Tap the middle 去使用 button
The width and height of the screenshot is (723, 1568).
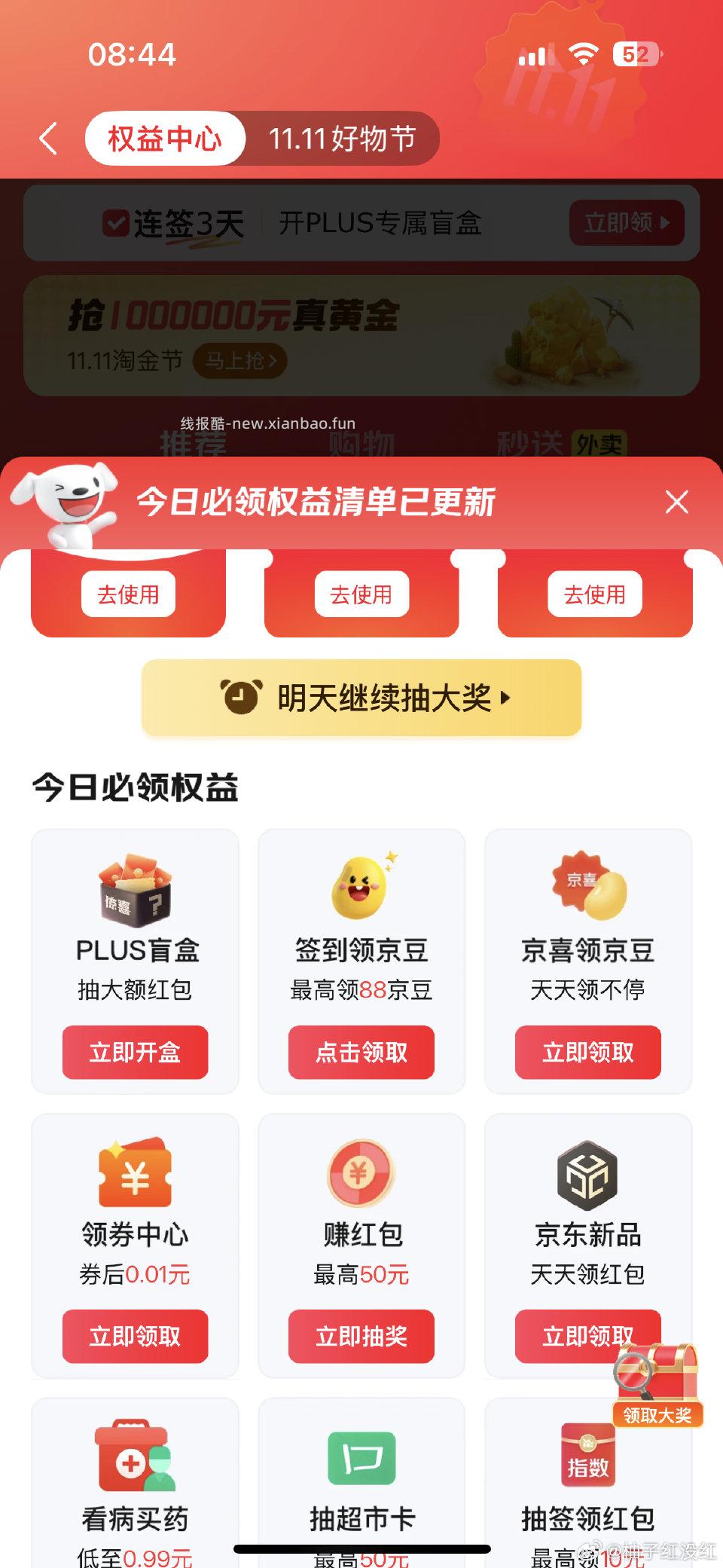coord(361,594)
